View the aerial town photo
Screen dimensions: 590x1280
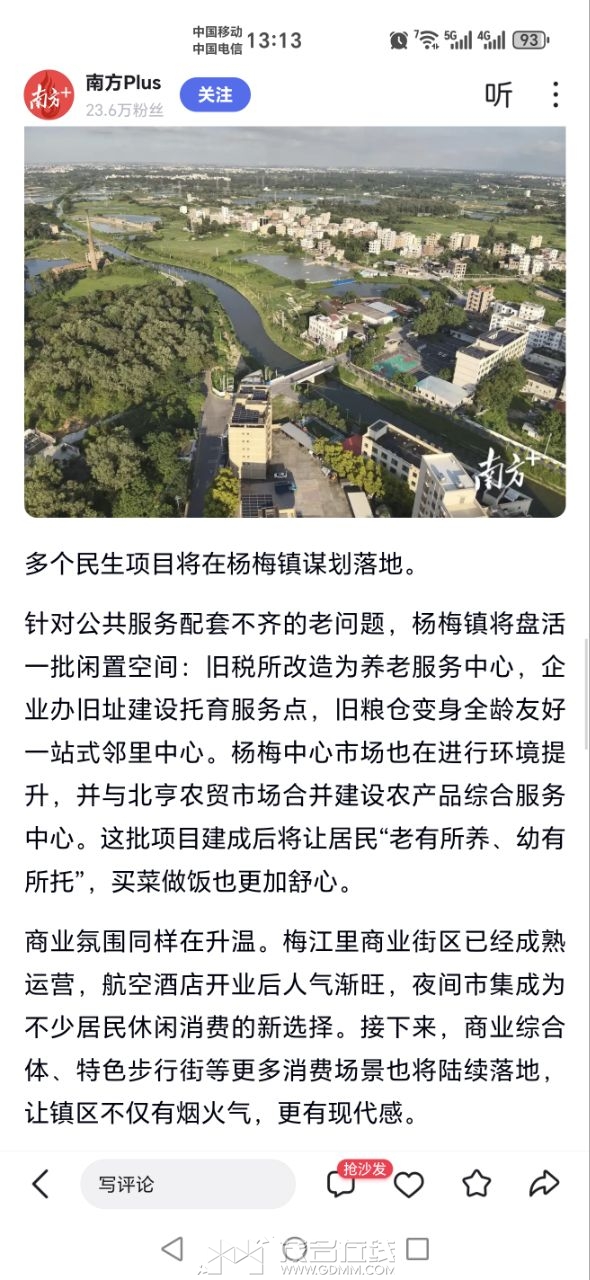(x=295, y=322)
